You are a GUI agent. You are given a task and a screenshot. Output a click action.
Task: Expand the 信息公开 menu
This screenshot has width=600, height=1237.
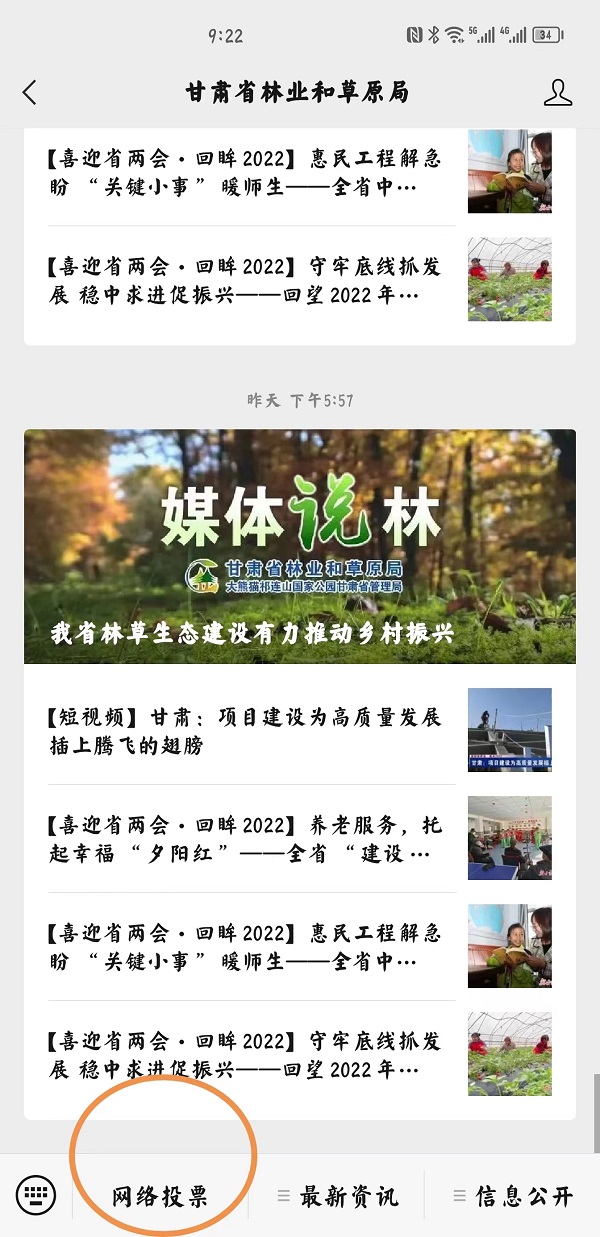(x=513, y=1196)
